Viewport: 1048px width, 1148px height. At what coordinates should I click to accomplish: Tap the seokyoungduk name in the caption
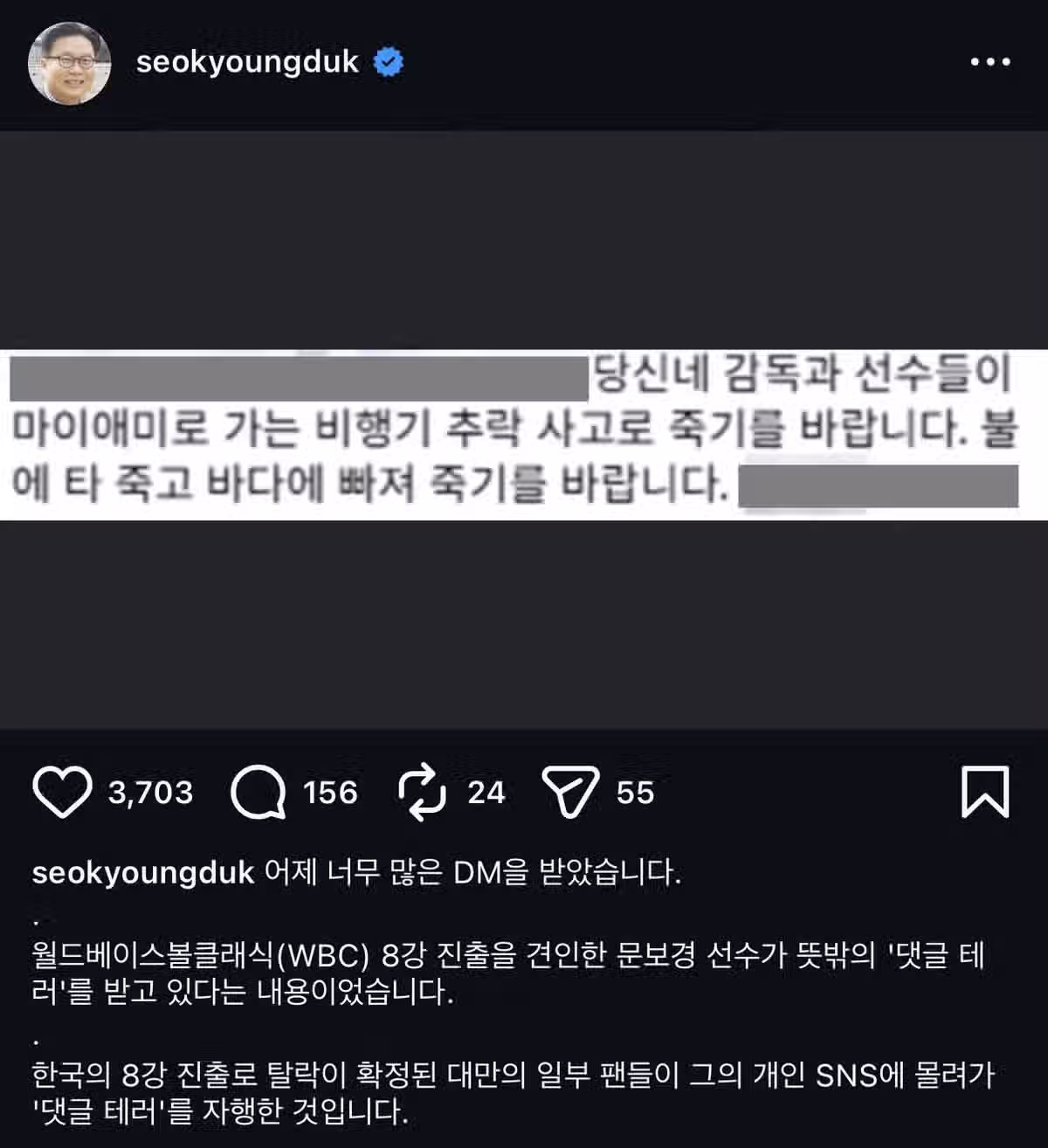pyautogui.click(x=142, y=872)
